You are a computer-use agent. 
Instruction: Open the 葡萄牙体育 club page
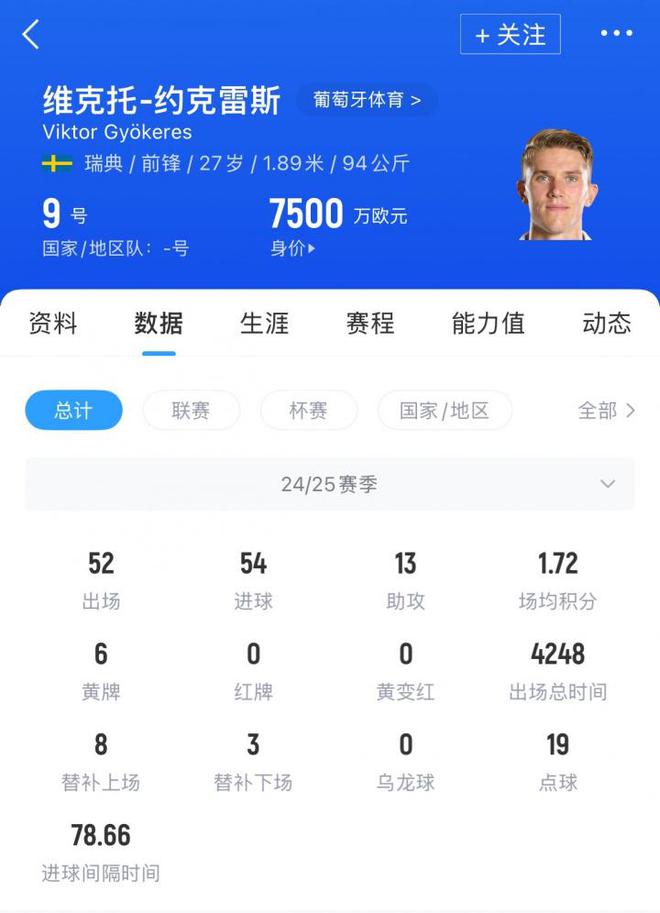tap(367, 100)
